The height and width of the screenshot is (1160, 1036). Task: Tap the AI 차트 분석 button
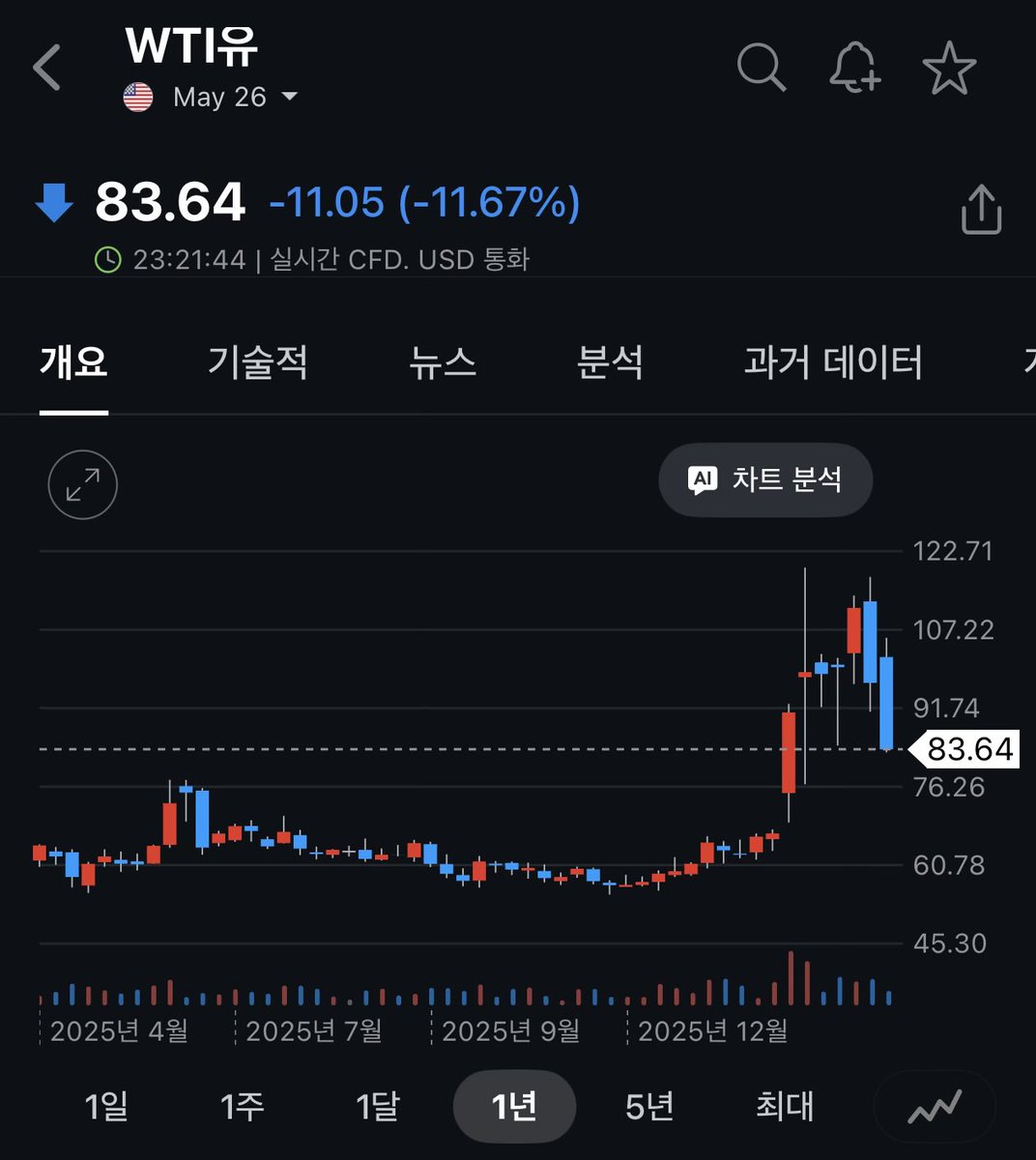tap(765, 479)
